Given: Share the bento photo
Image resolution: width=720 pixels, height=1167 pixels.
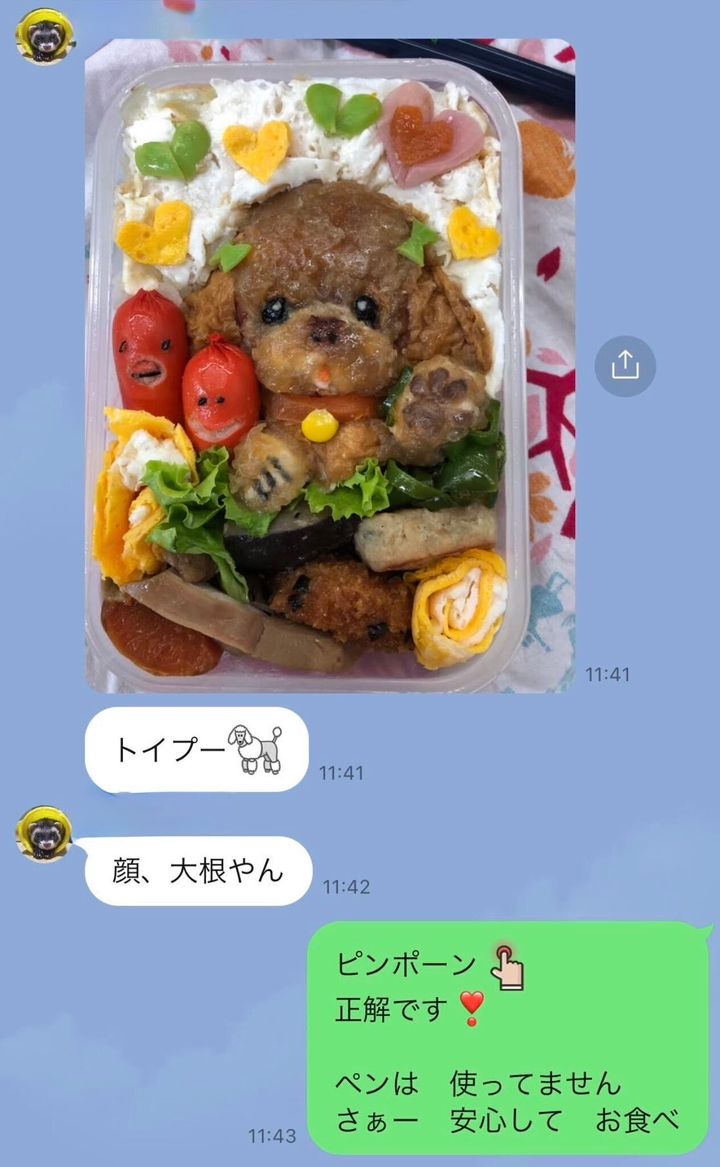Looking at the screenshot, I should [625, 366].
